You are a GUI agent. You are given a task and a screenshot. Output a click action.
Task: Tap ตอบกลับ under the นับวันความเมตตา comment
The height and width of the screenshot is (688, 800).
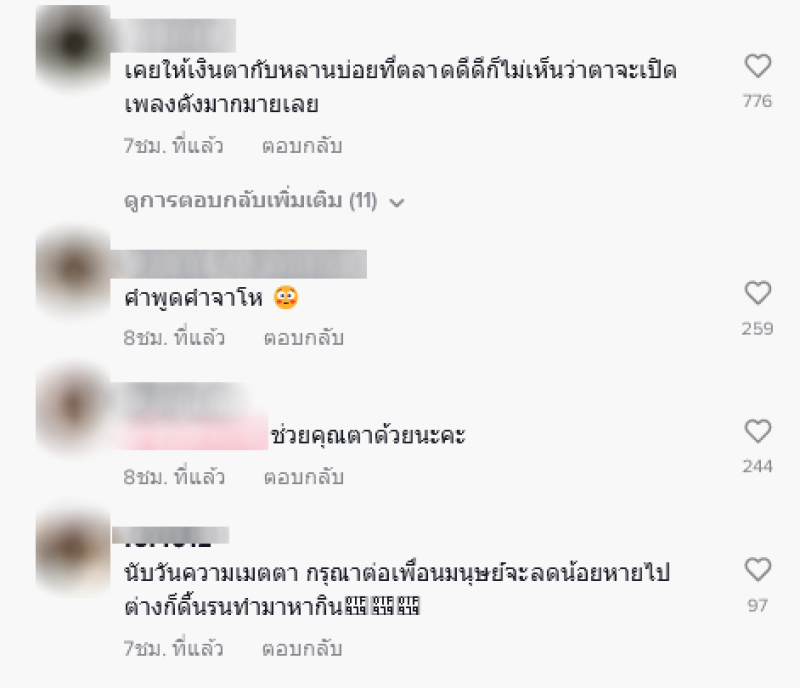pos(302,648)
